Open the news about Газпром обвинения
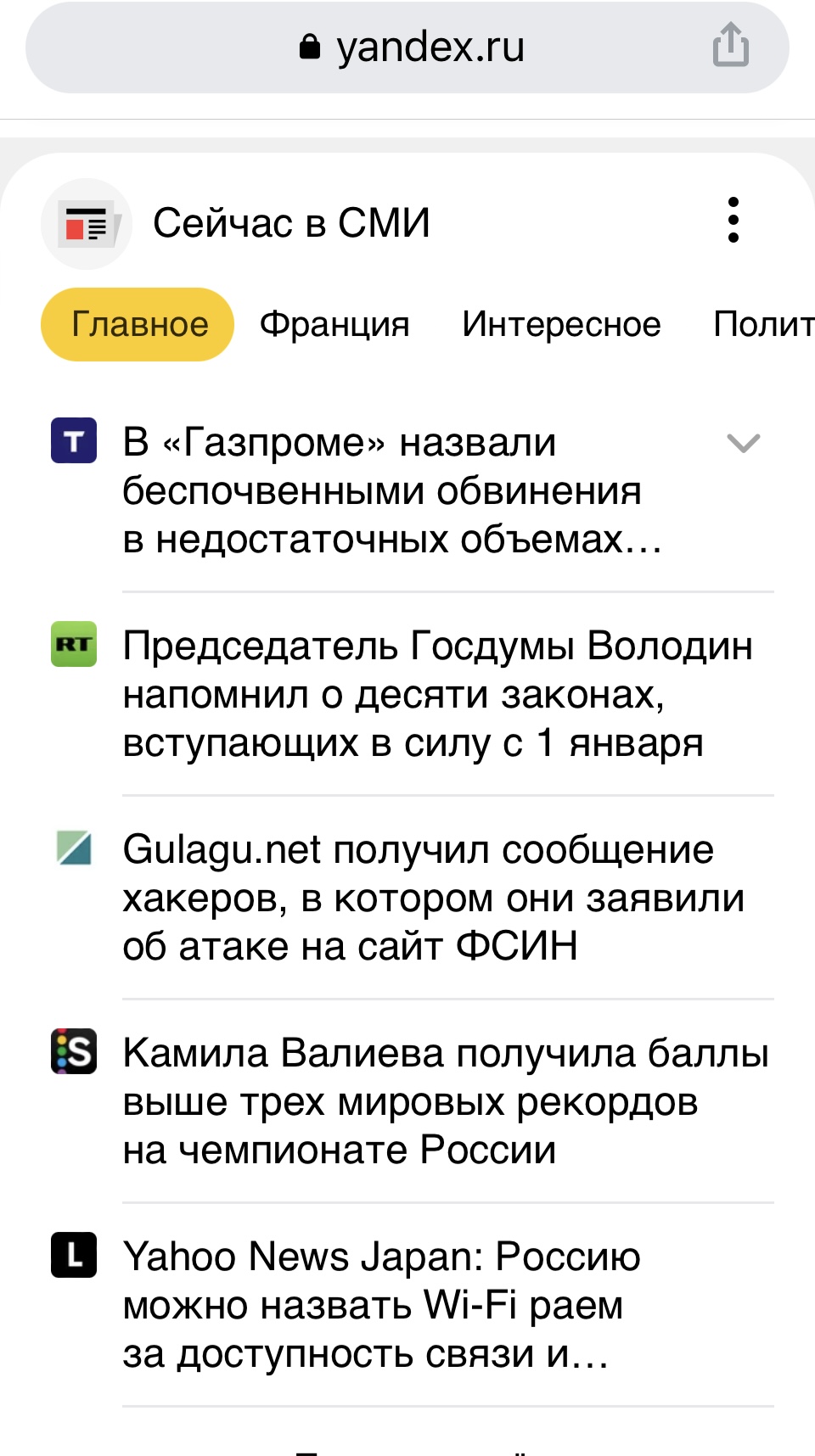Screen dimensions: 815x1456 click(392, 490)
